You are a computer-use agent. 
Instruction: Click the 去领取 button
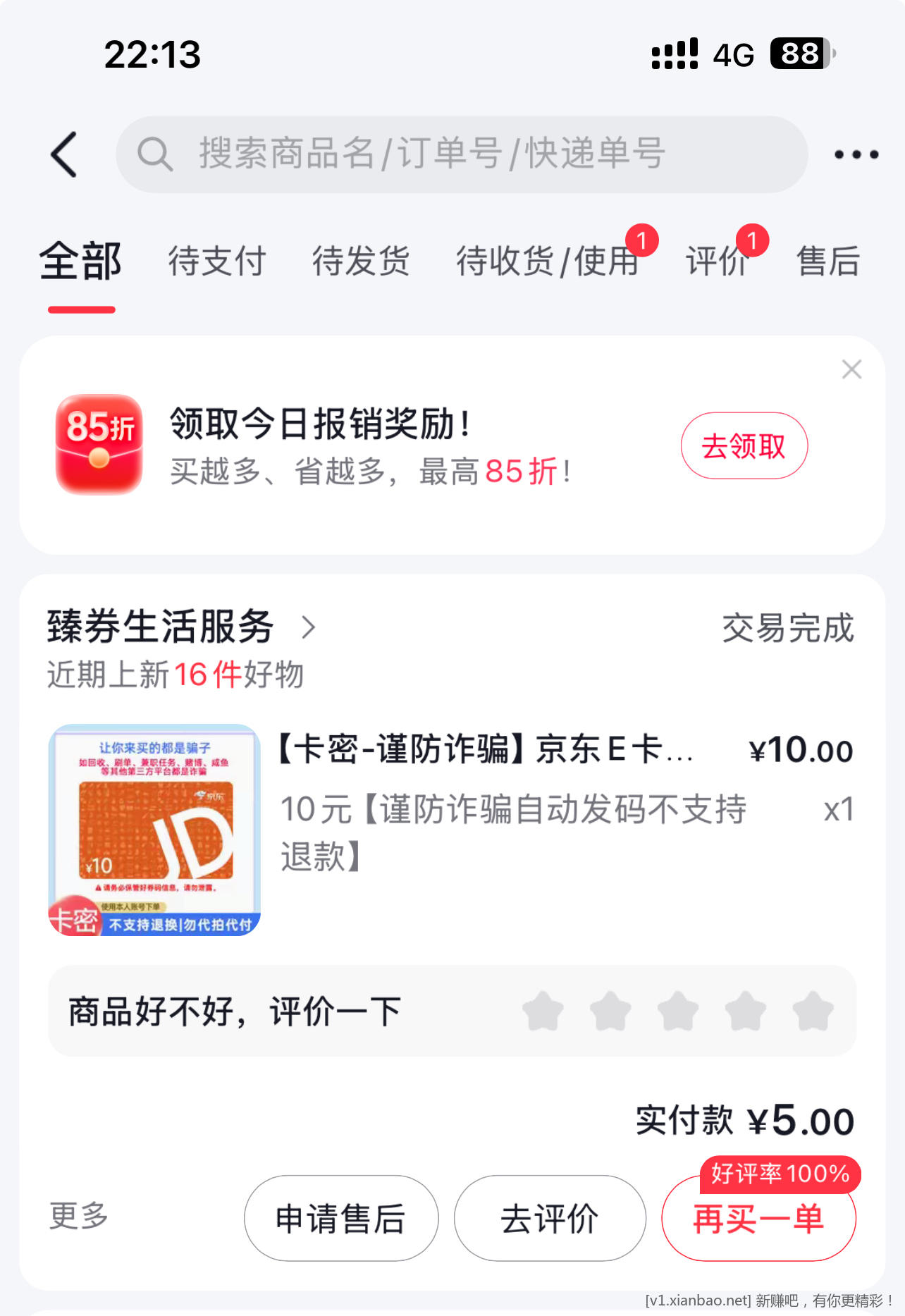[x=744, y=445]
